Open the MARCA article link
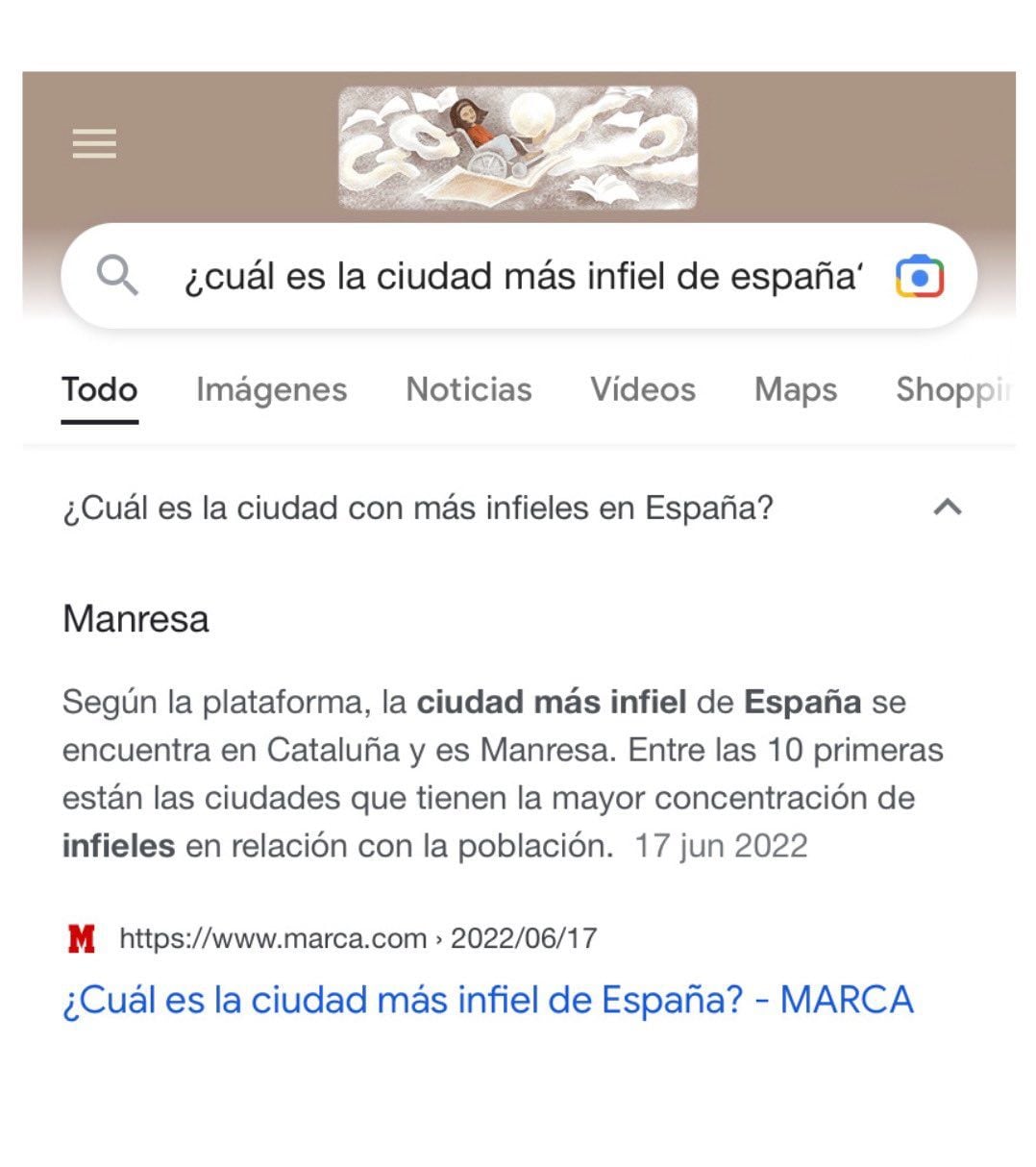This screenshot has height=1167, width=1036. (487, 1000)
